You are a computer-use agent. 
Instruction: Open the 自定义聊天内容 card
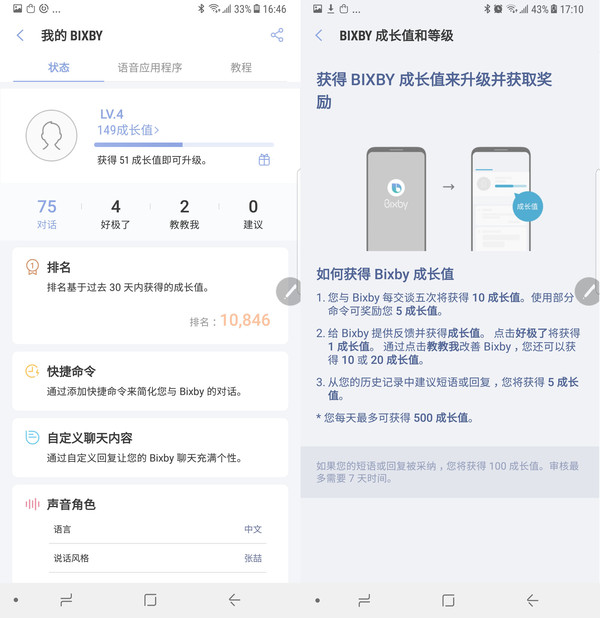click(x=150, y=447)
